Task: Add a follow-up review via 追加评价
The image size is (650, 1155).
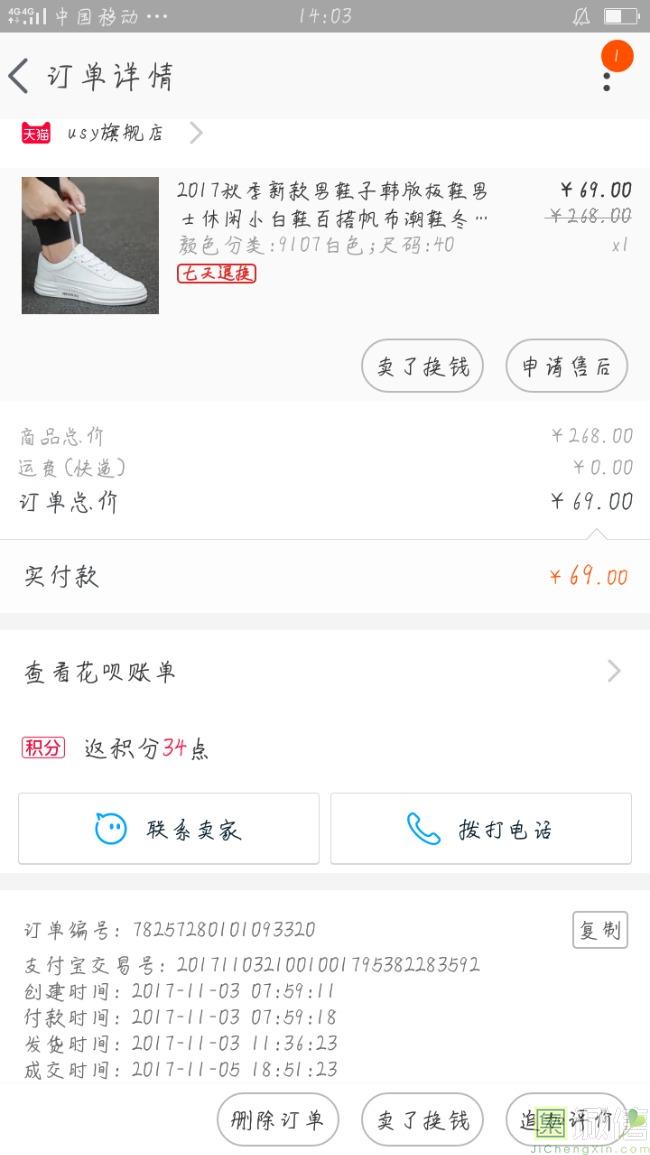Action: (566, 1119)
